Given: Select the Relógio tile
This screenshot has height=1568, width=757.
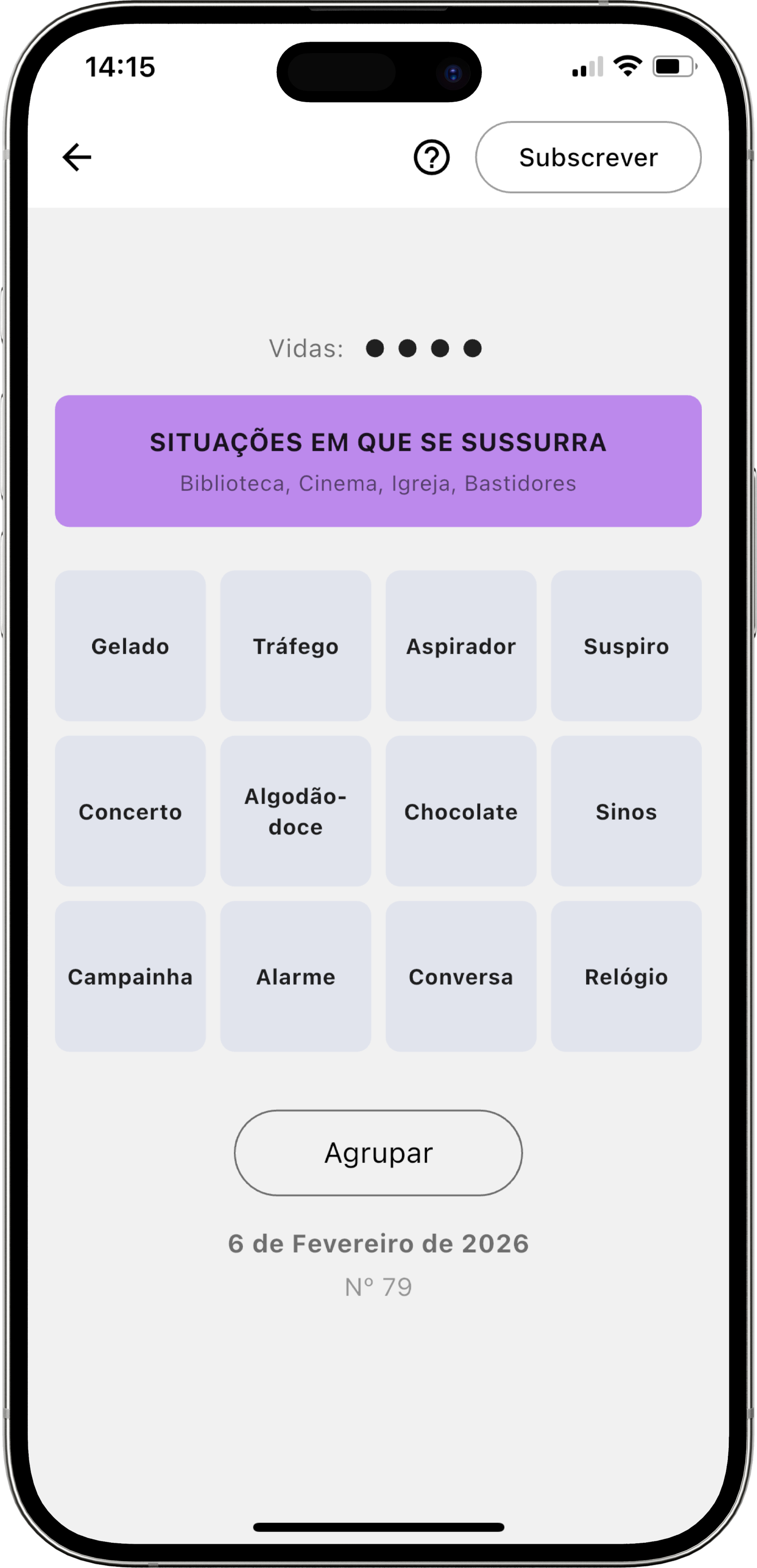Looking at the screenshot, I should point(626,977).
